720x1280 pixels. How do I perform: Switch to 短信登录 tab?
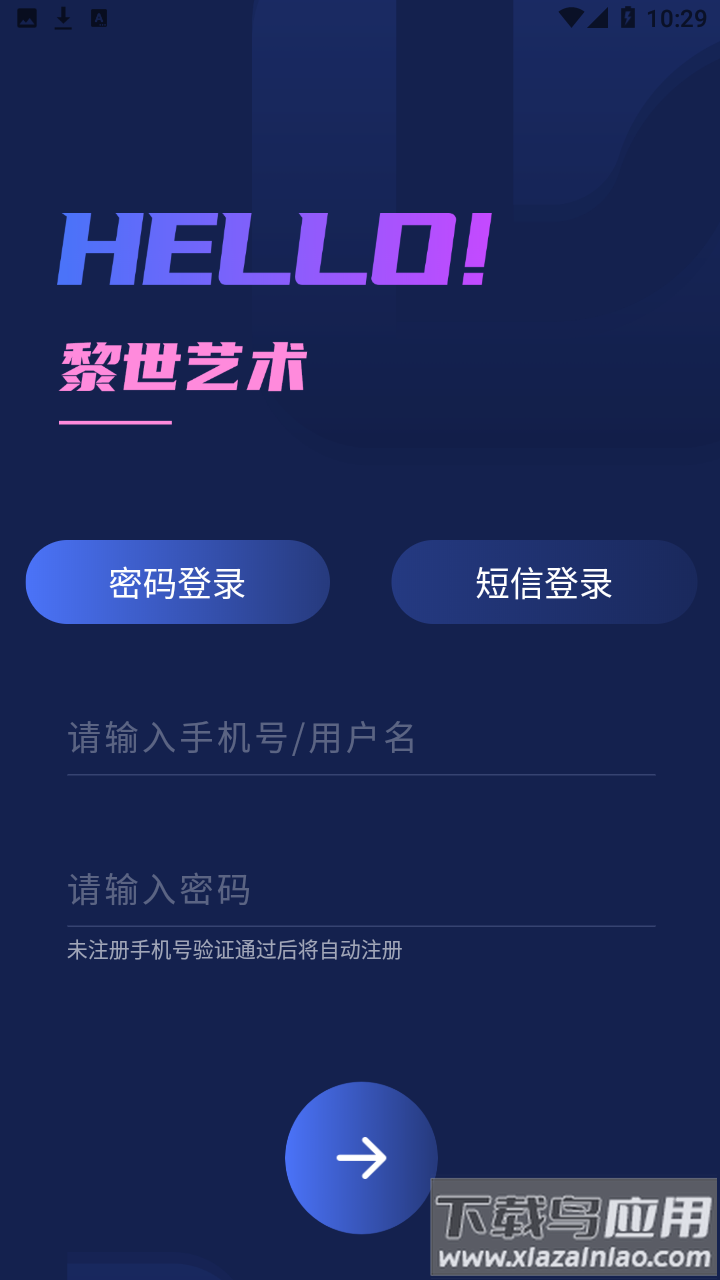click(x=544, y=583)
